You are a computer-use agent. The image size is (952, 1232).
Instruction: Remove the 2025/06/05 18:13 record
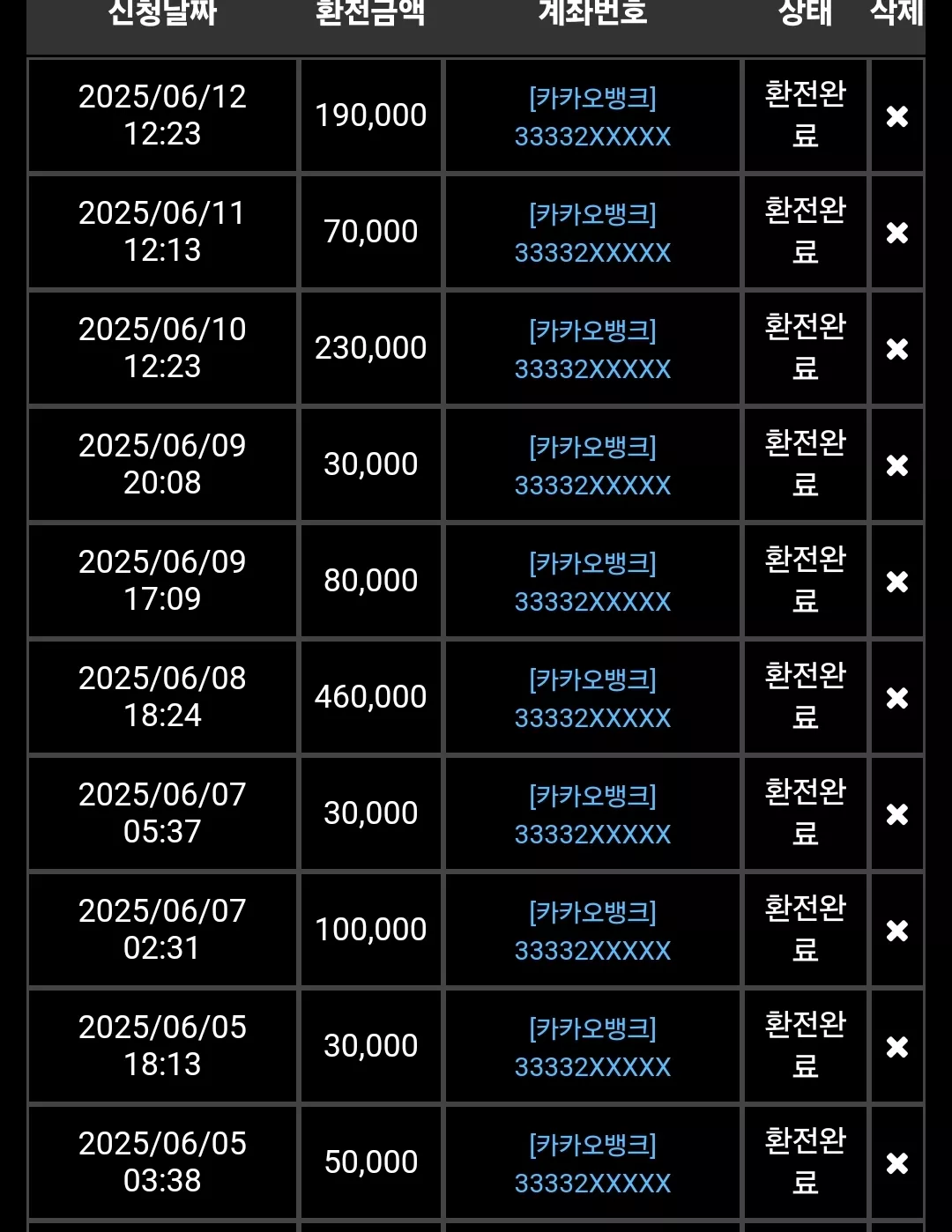pos(897,1047)
